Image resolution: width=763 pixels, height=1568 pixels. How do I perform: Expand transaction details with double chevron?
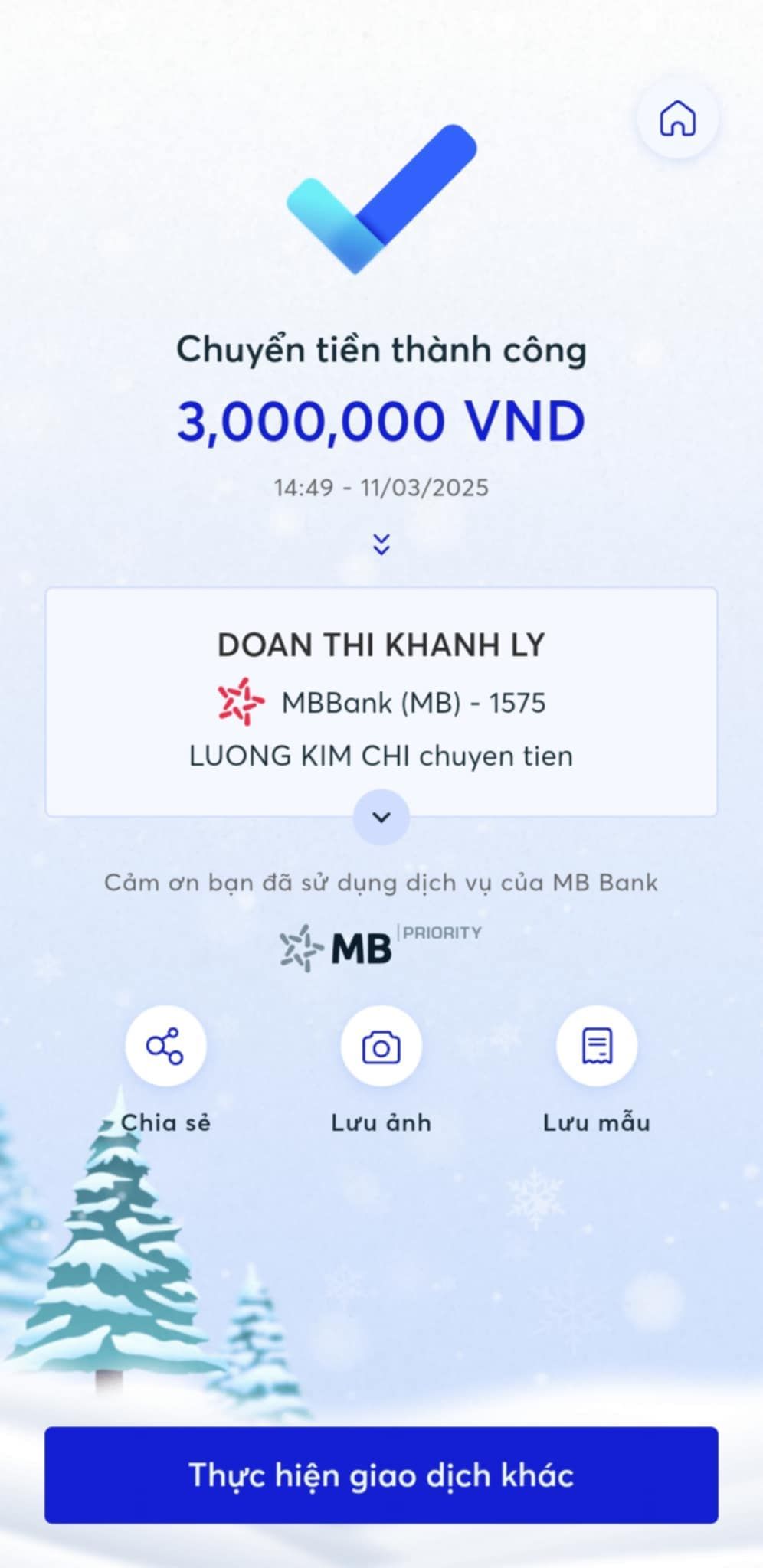click(x=381, y=544)
